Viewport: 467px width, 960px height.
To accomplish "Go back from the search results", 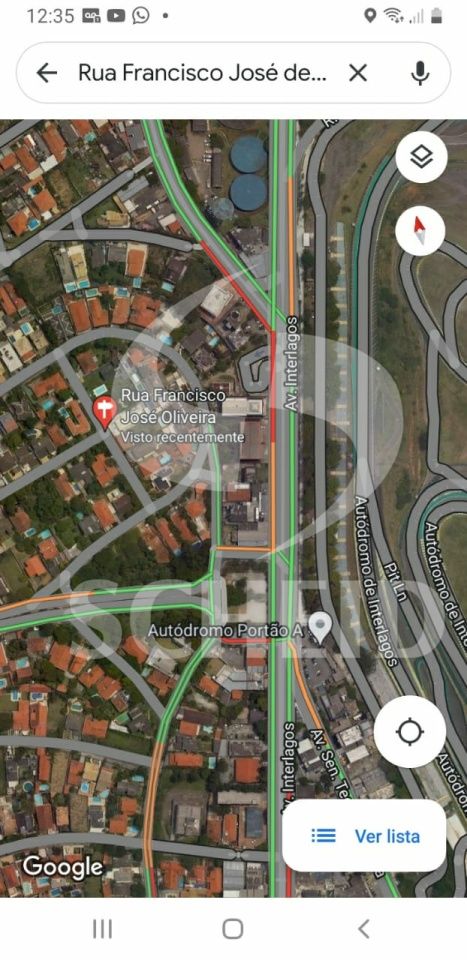I will click(x=47, y=73).
